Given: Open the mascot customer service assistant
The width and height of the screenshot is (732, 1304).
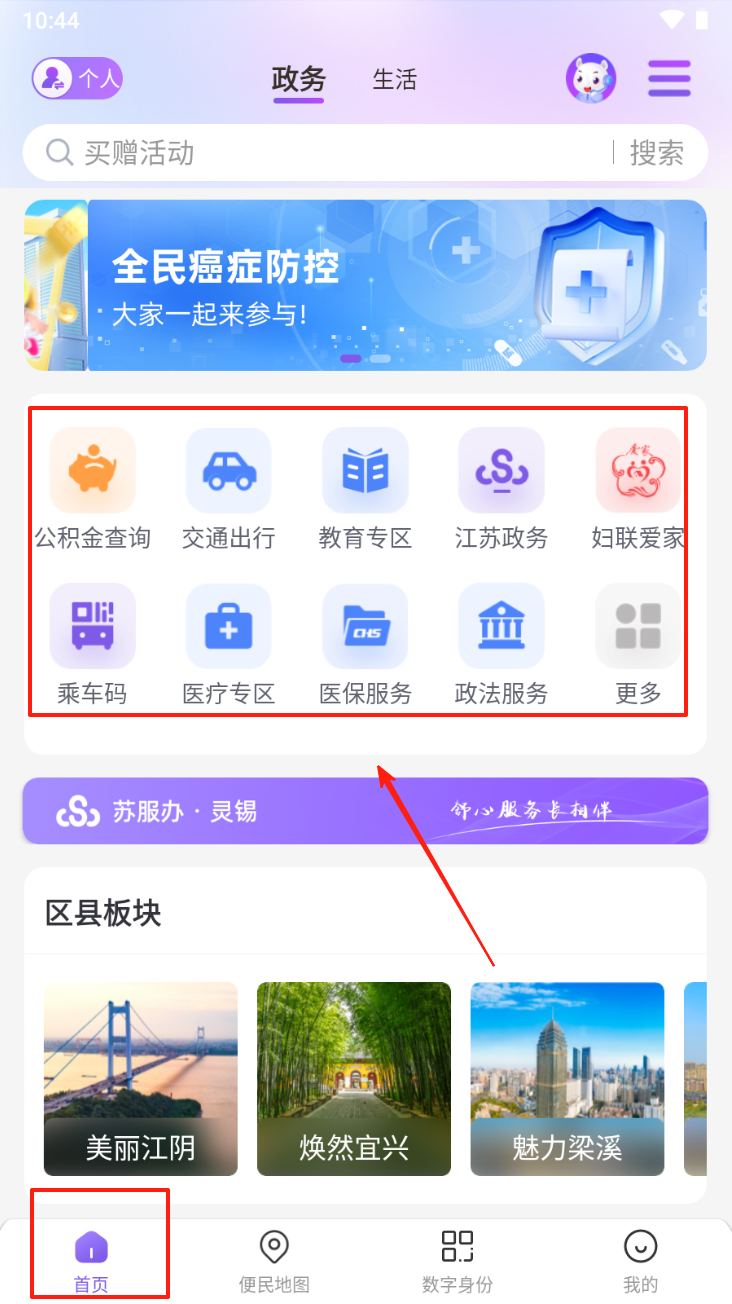Looking at the screenshot, I should pos(591,78).
